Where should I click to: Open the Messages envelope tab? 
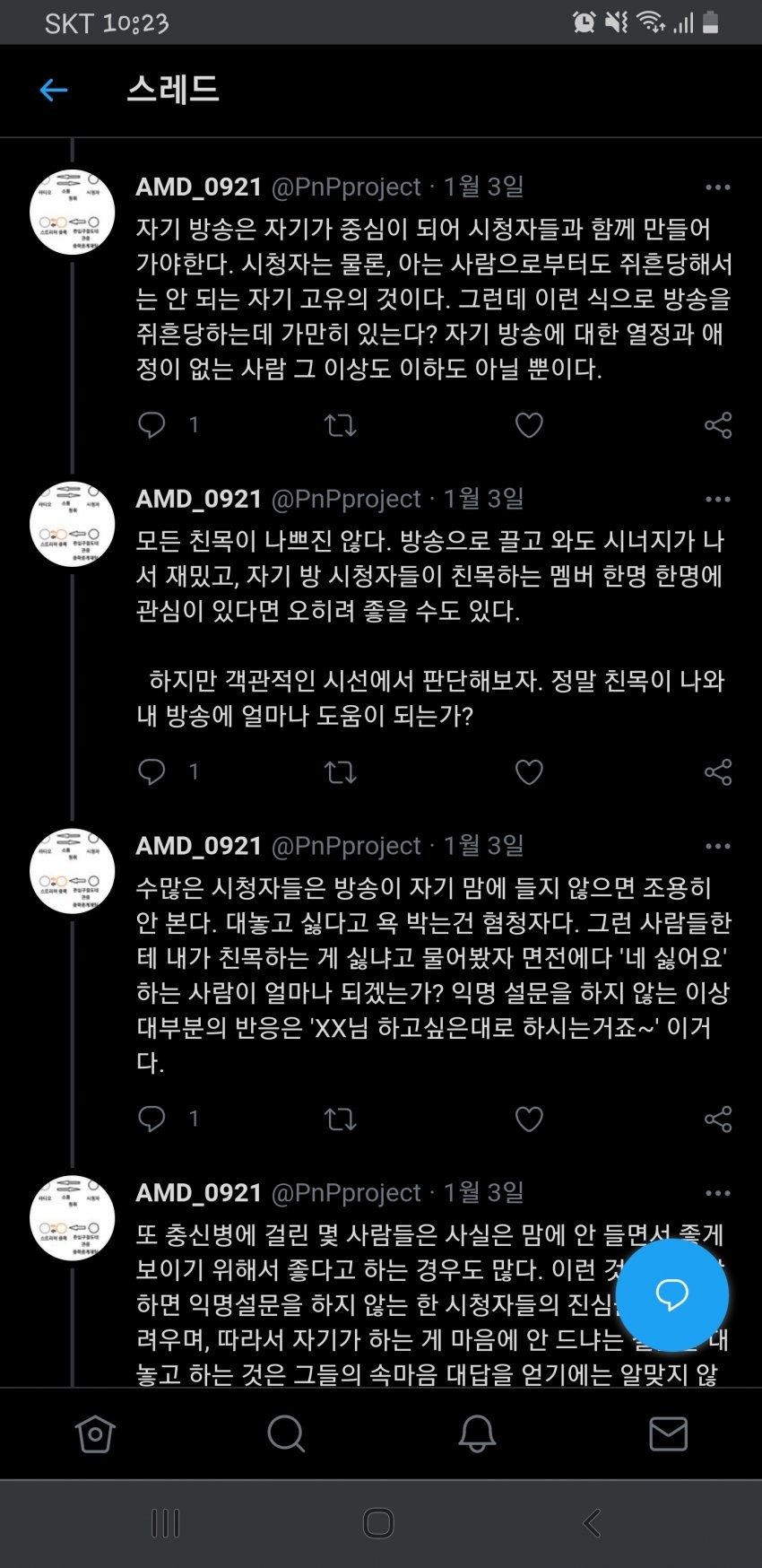(x=668, y=1433)
